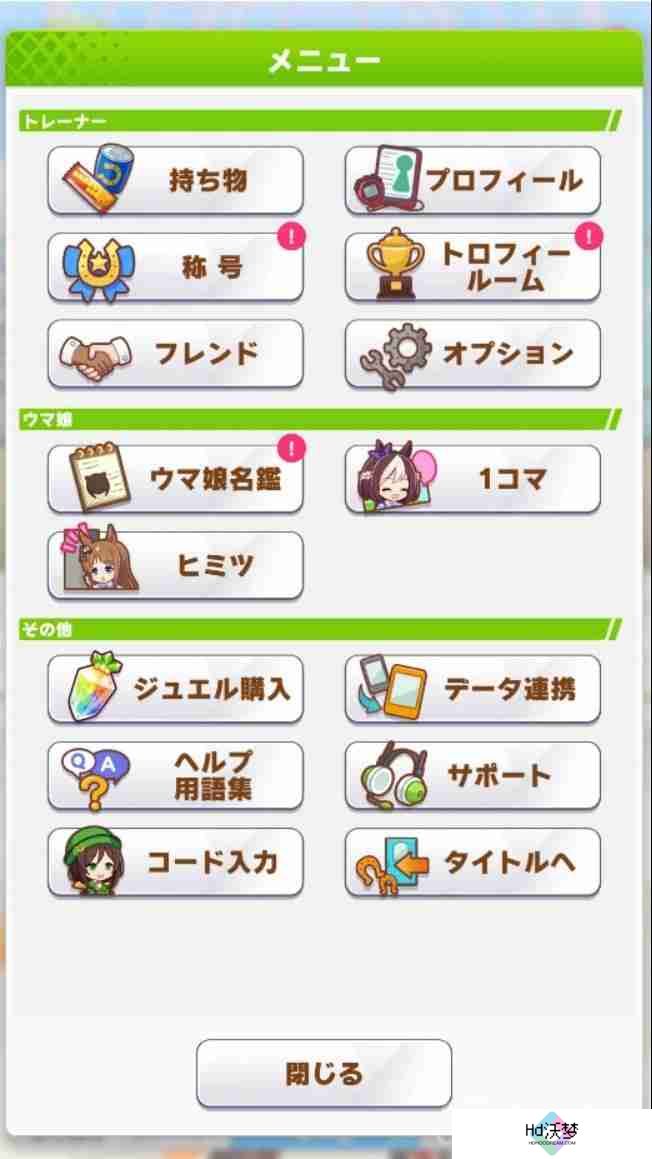Open the ウマ娘名鑑 encyclopedia
Screen dimensions: 652x1159
coord(175,479)
